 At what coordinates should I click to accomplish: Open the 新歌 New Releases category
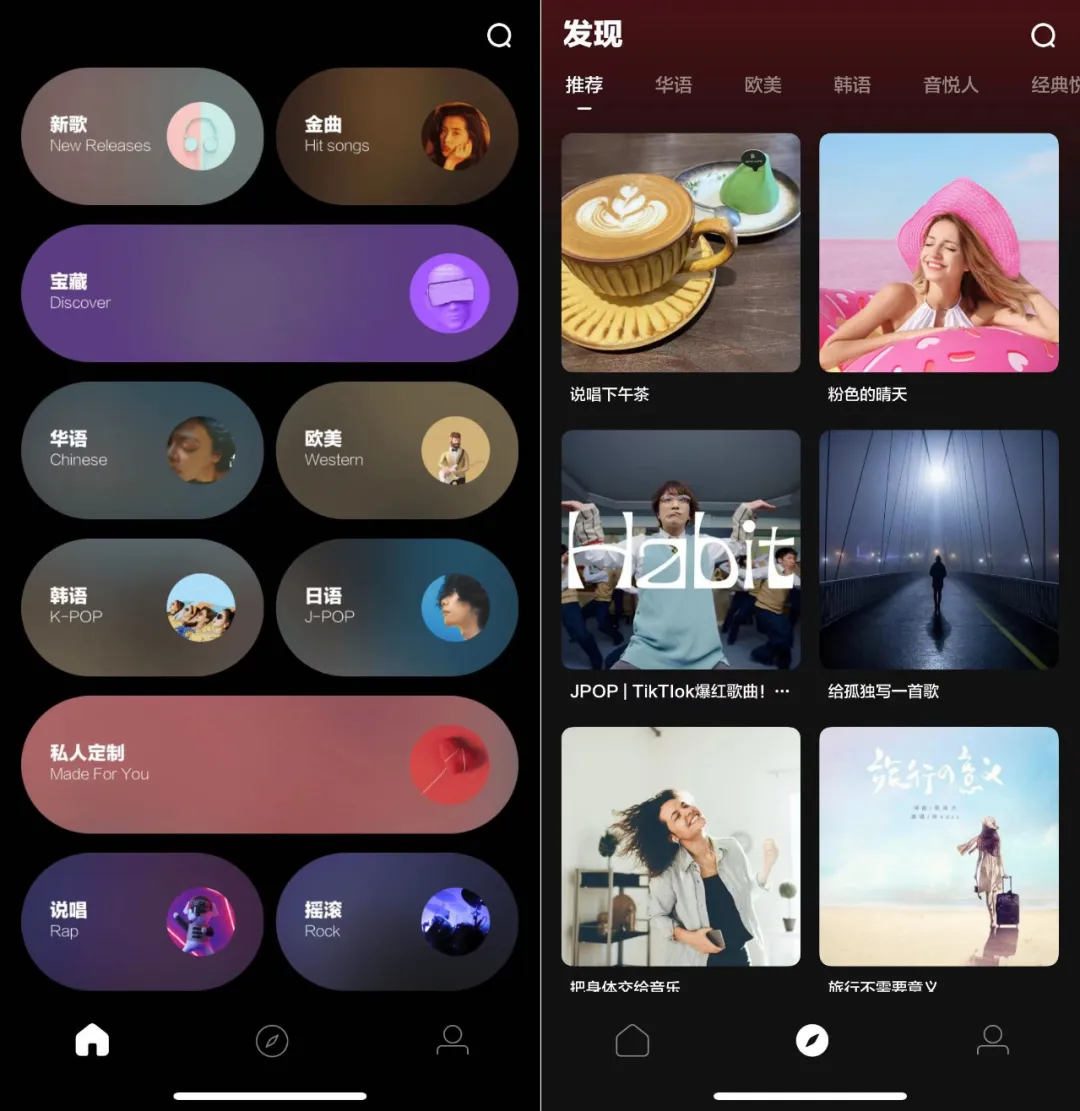pyautogui.click(x=142, y=136)
